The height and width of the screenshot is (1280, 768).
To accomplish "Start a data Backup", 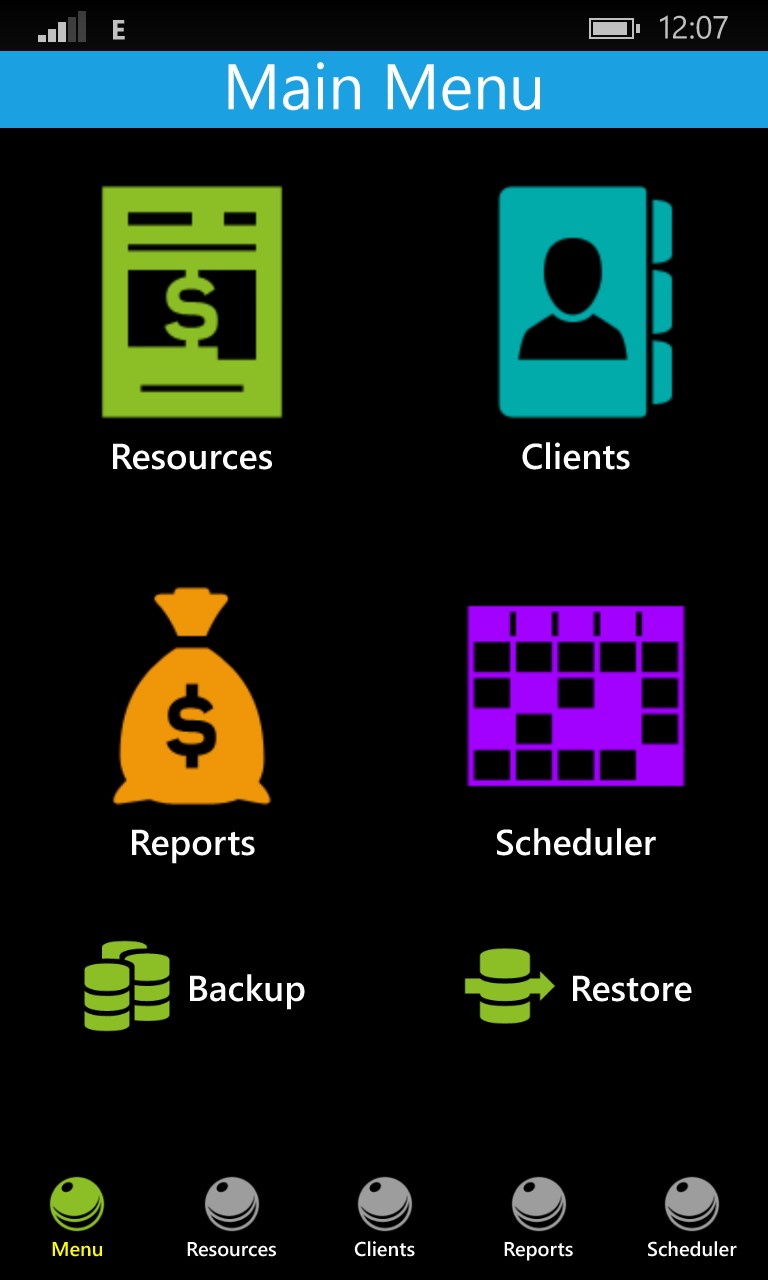I will pos(195,988).
